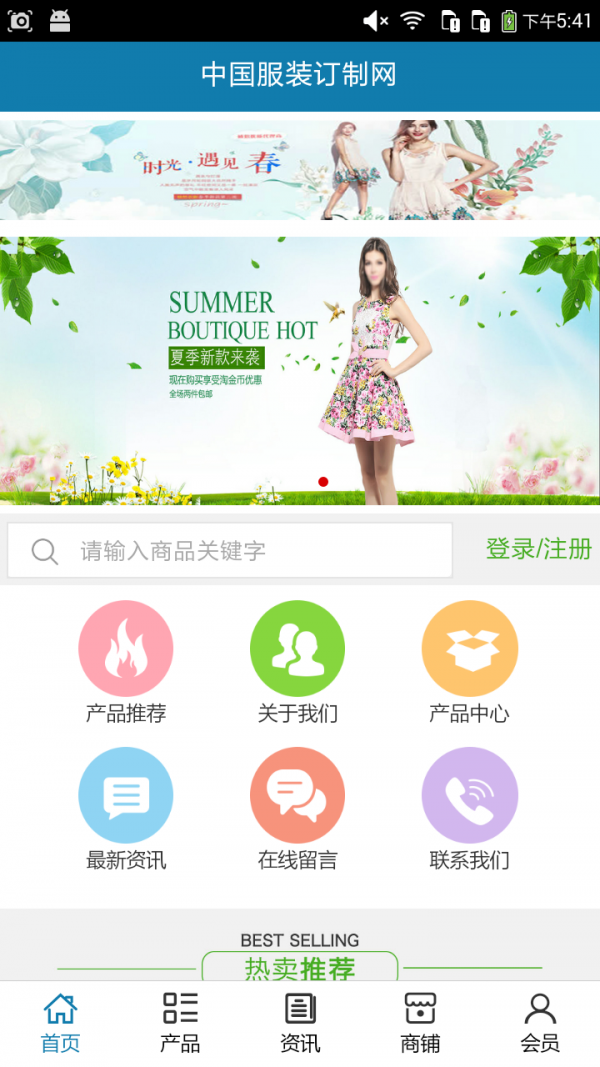Viewport: 600px width, 1067px height.
Task: Open the 时光遇见春 spring banner
Action: [x=300, y=169]
